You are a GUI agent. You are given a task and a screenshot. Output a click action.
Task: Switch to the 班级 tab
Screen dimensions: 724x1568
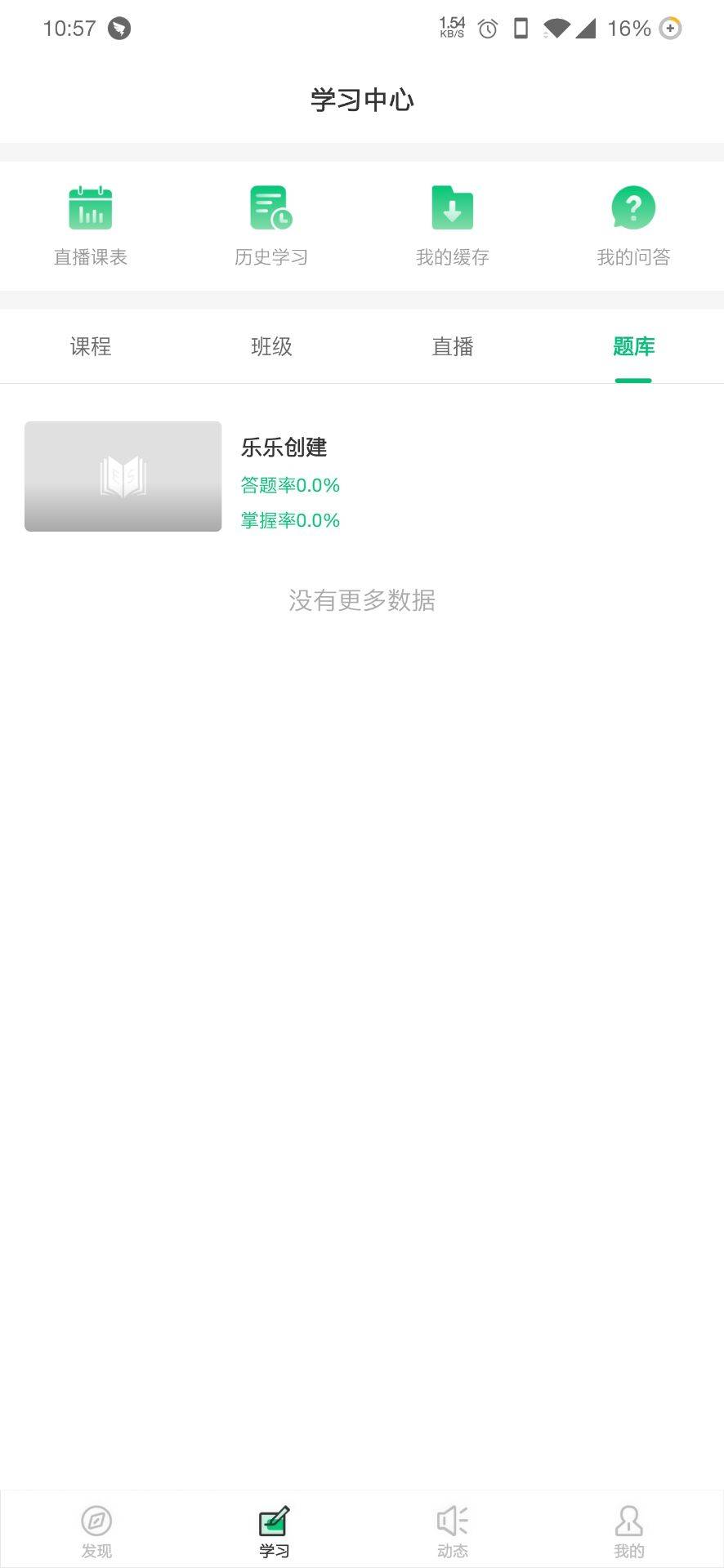(x=271, y=346)
